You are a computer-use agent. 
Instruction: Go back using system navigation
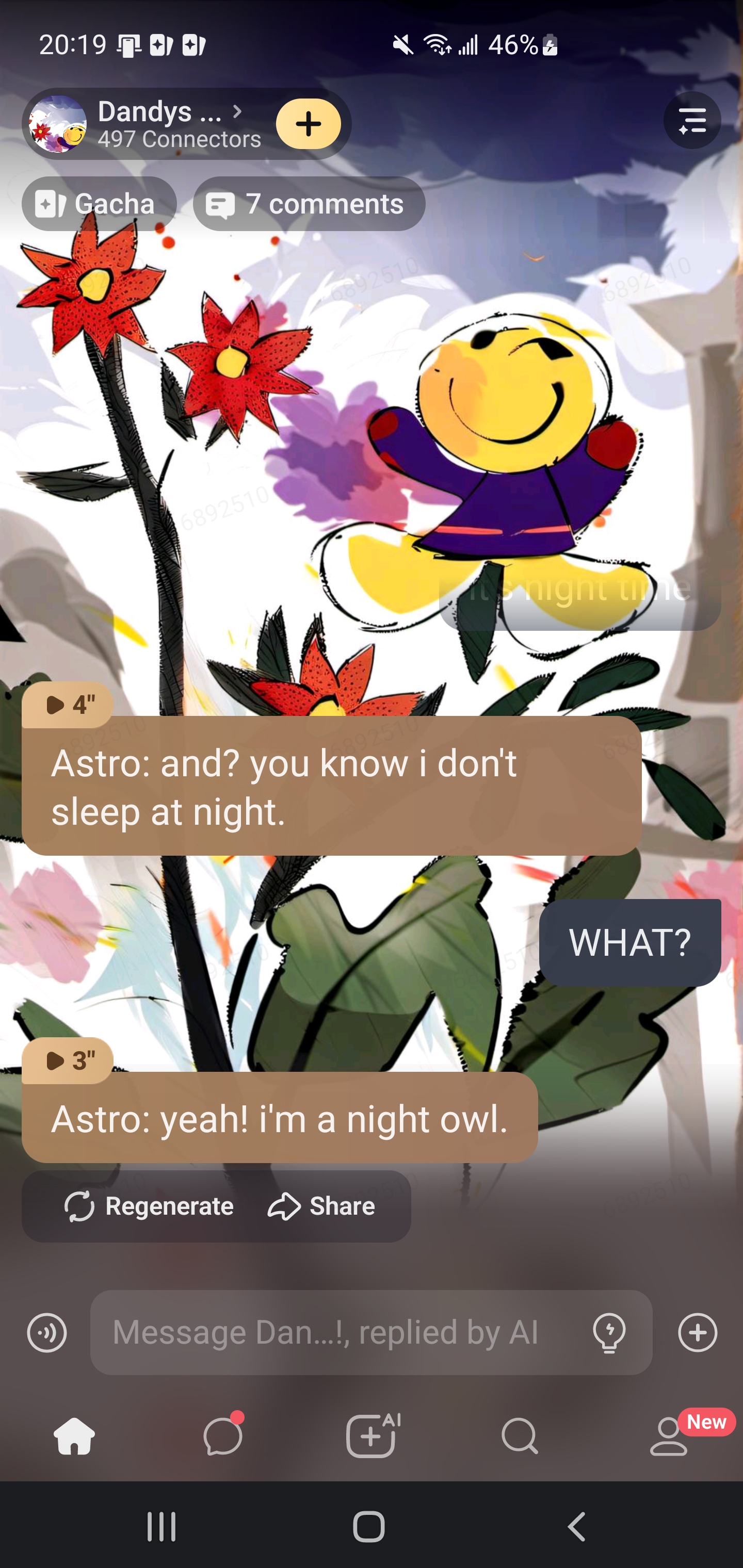[576, 1526]
